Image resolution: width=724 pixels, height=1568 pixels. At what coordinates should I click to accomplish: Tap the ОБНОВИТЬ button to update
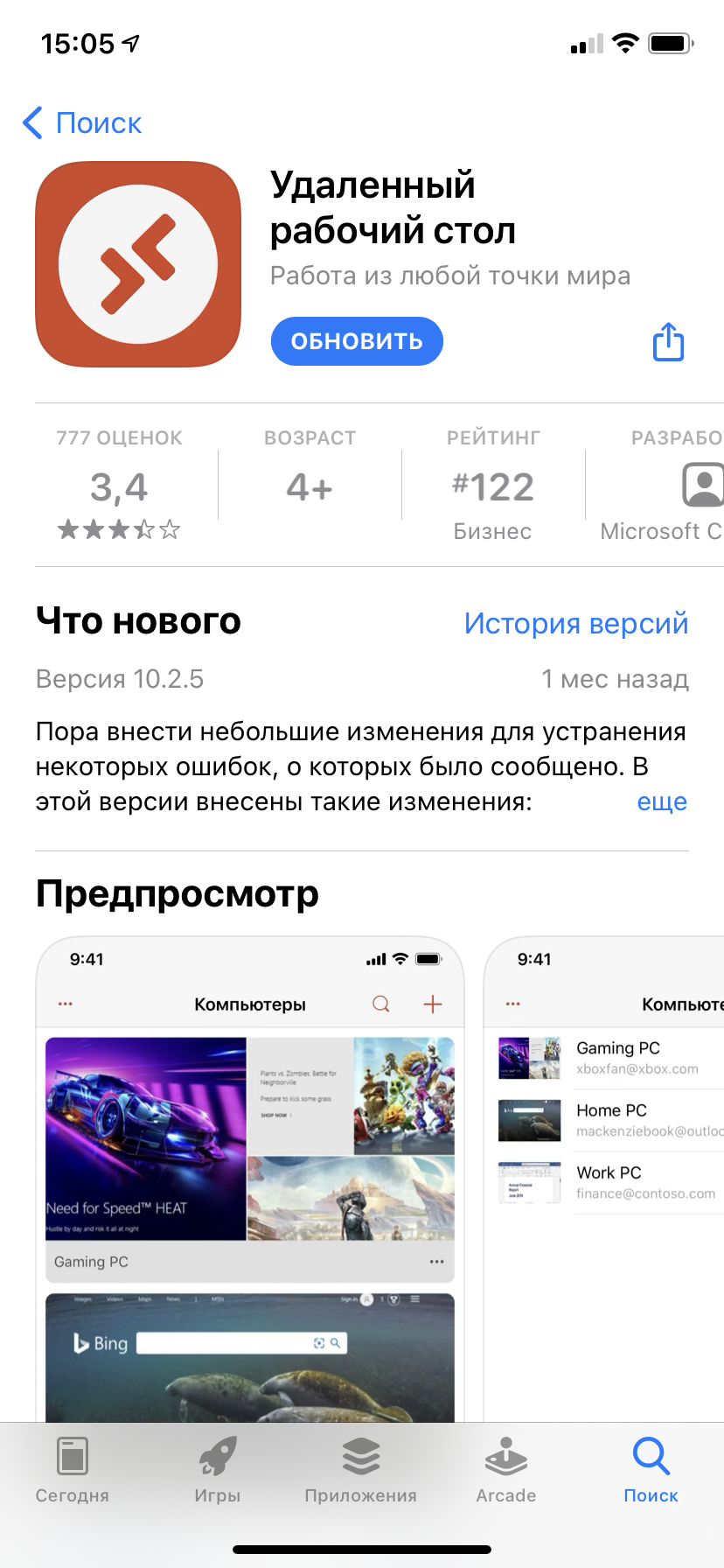click(357, 341)
